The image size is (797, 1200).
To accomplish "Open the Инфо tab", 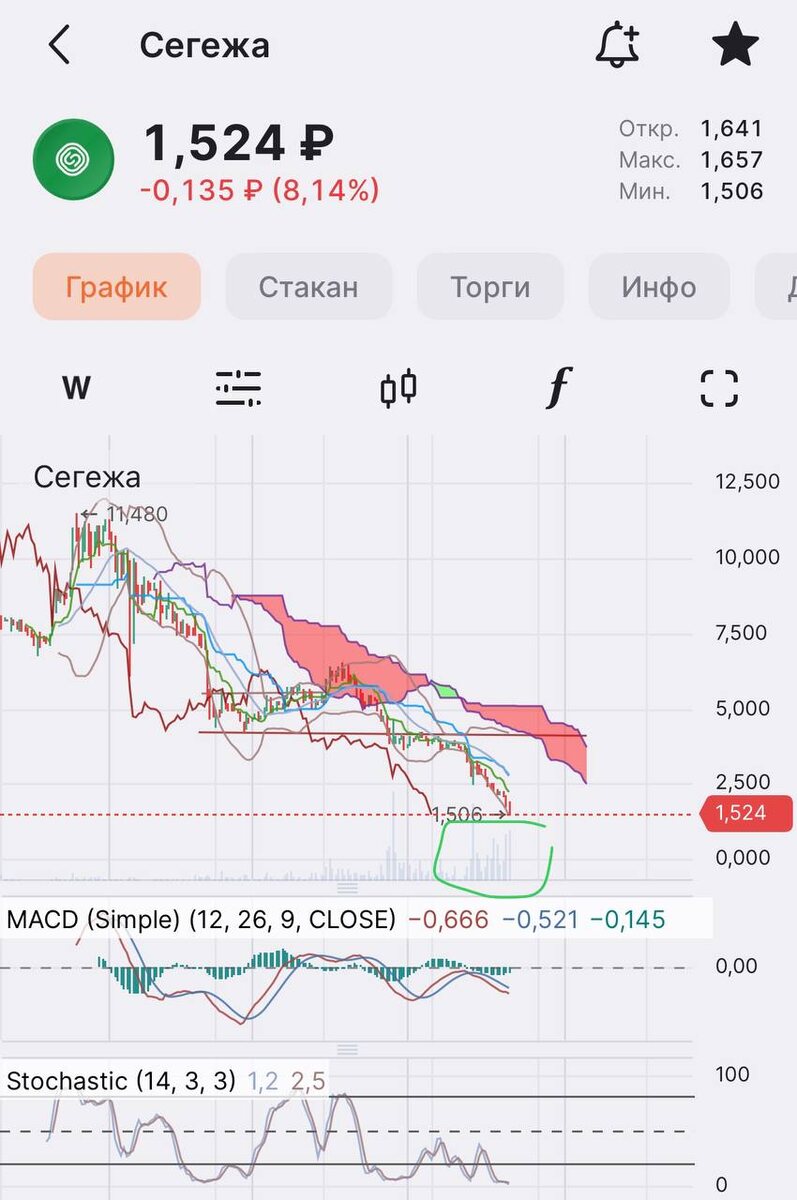I will tap(658, 287).
